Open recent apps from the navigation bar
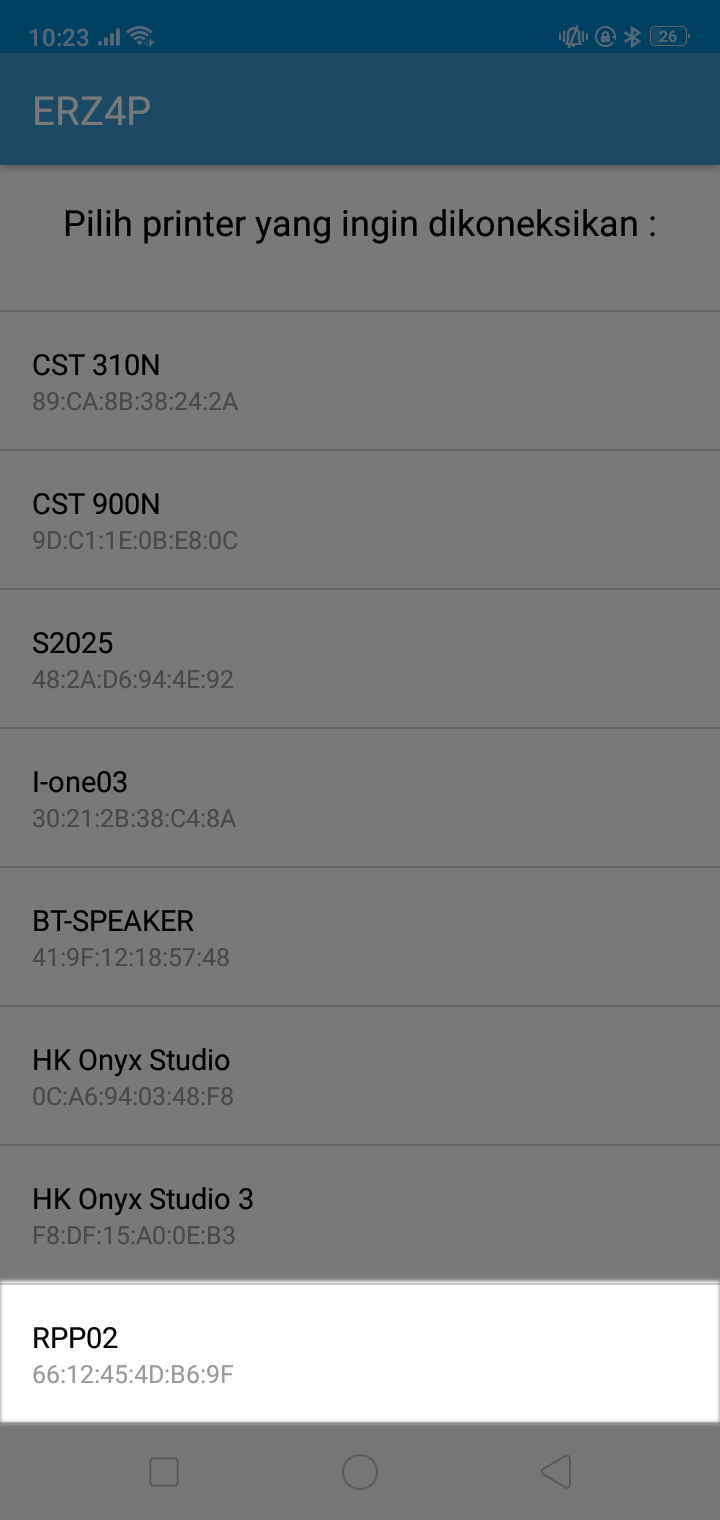The image size is (720, 1520). pos(163,1471)
